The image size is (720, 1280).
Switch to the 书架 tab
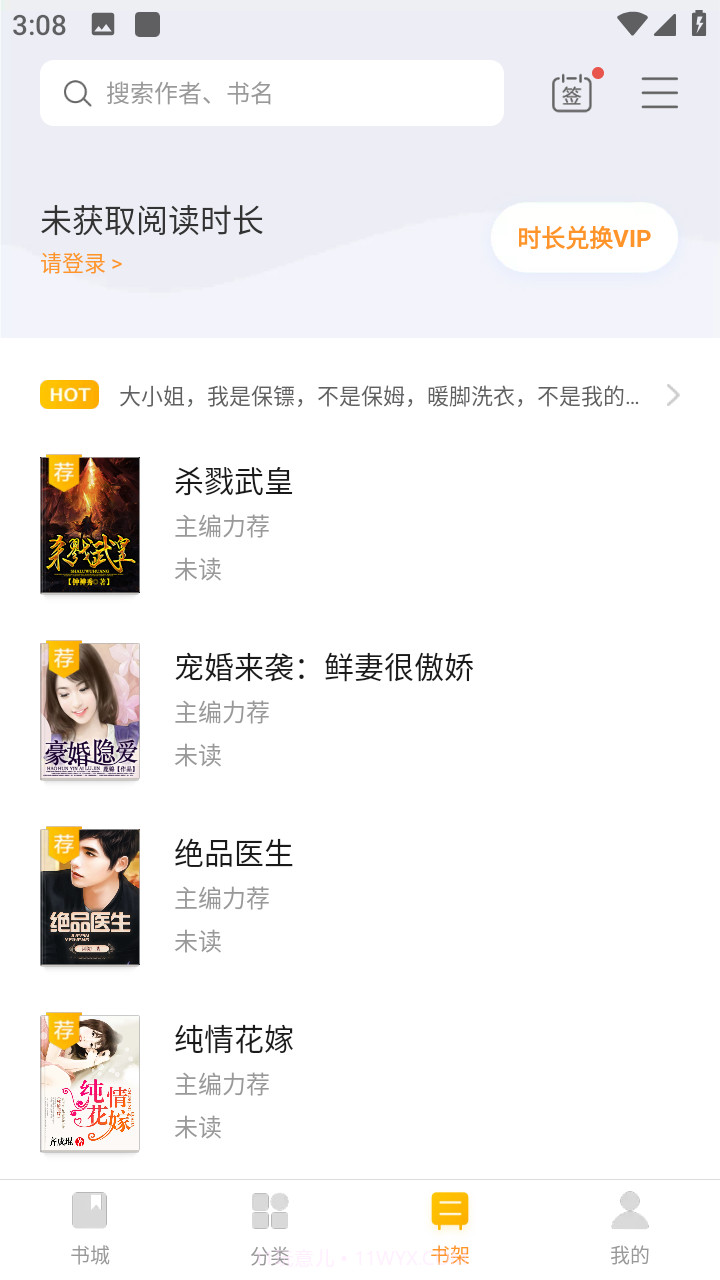(449, 1225)
